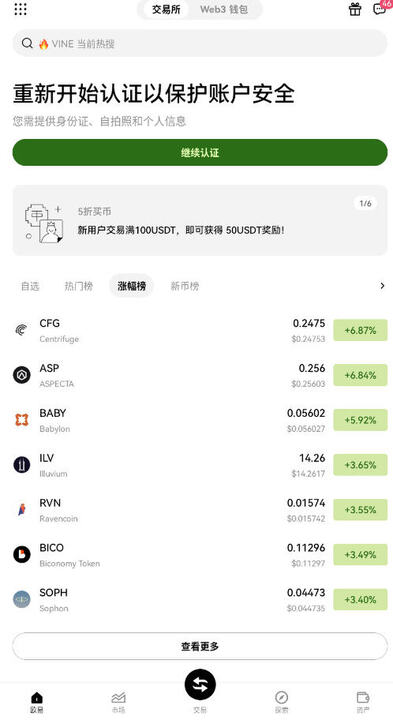View ILV Illuvium details
Screen dimensions: 393x720
point(200,465)
